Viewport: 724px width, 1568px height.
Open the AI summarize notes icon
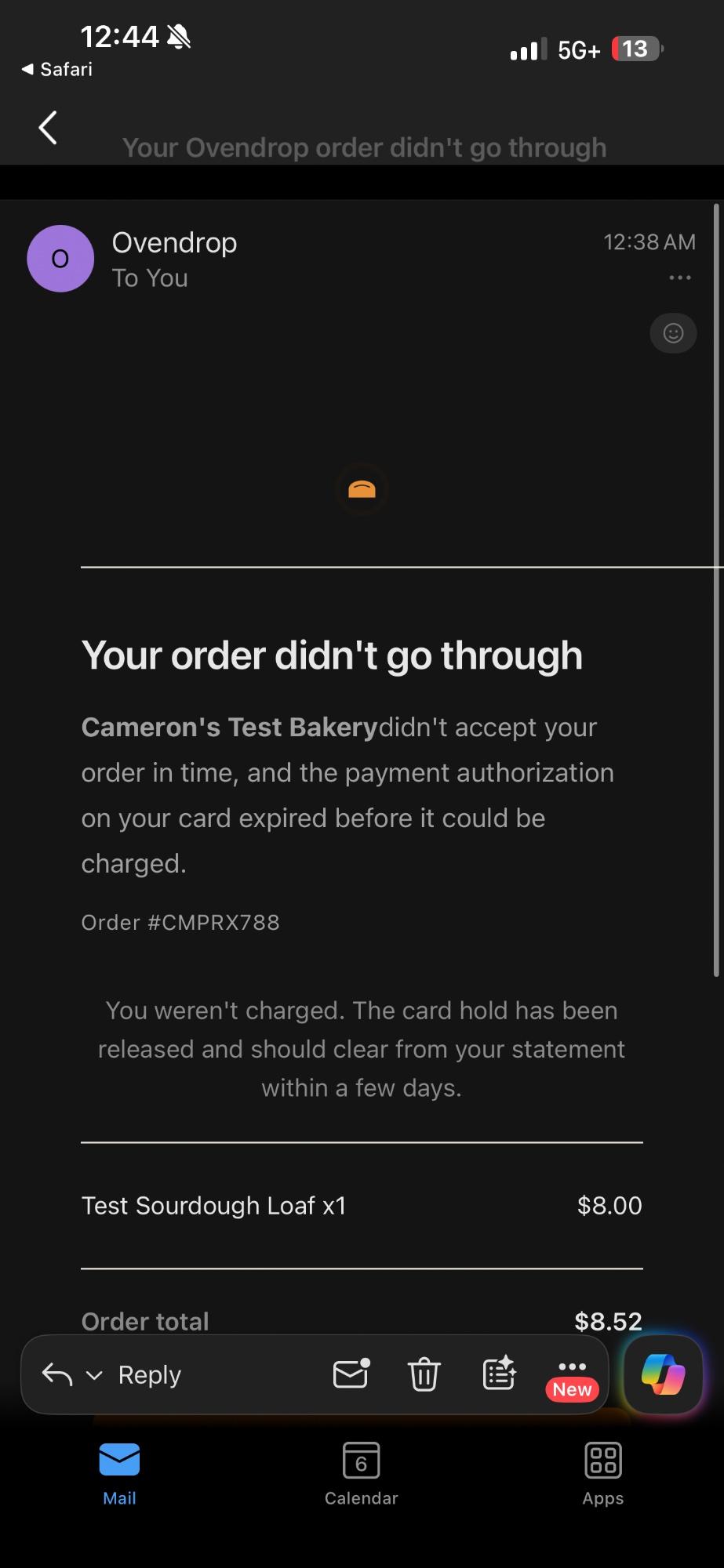coord(499,1374)
